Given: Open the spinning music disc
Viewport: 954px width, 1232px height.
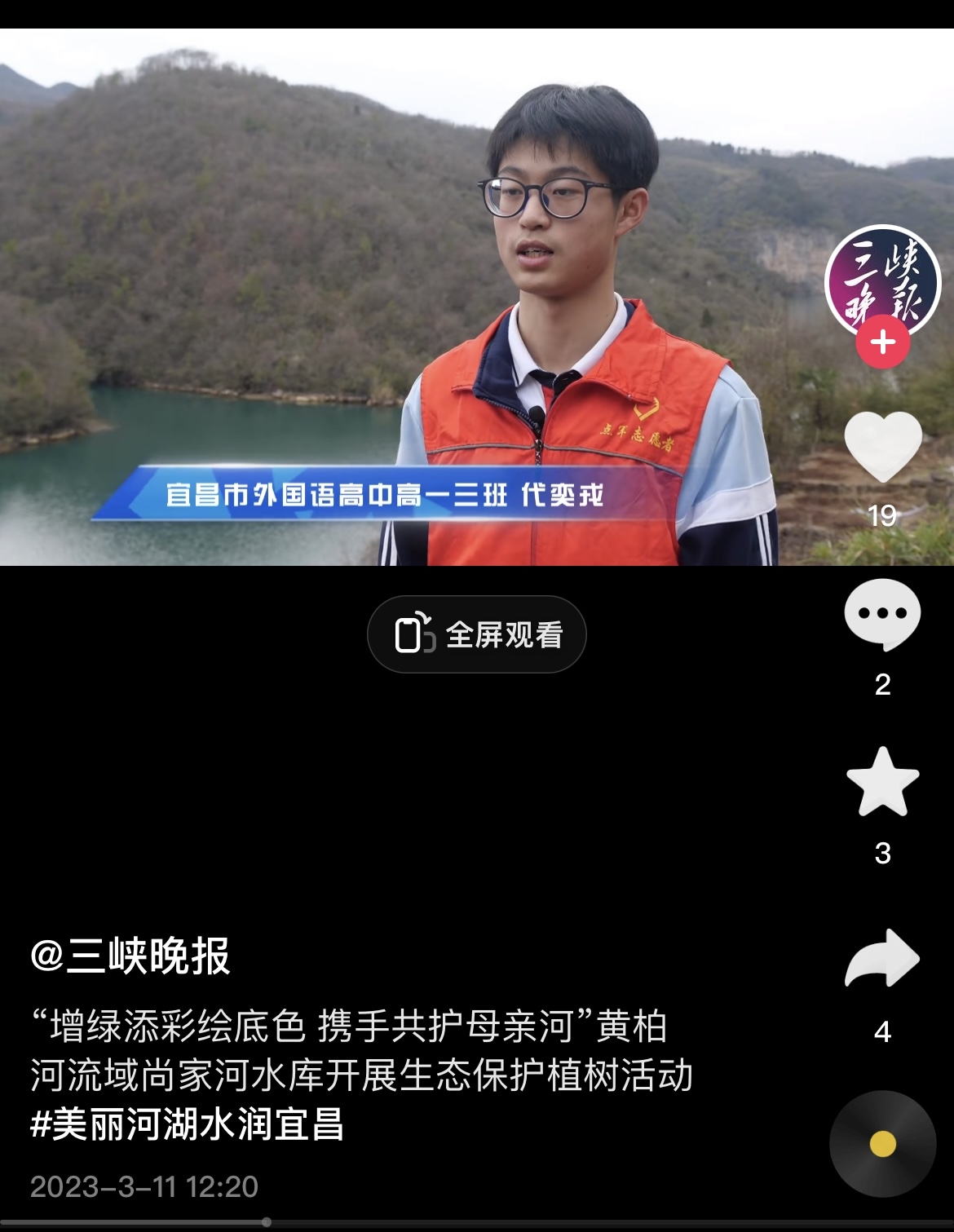Looking at the screenshot, I should [882, 1144].
